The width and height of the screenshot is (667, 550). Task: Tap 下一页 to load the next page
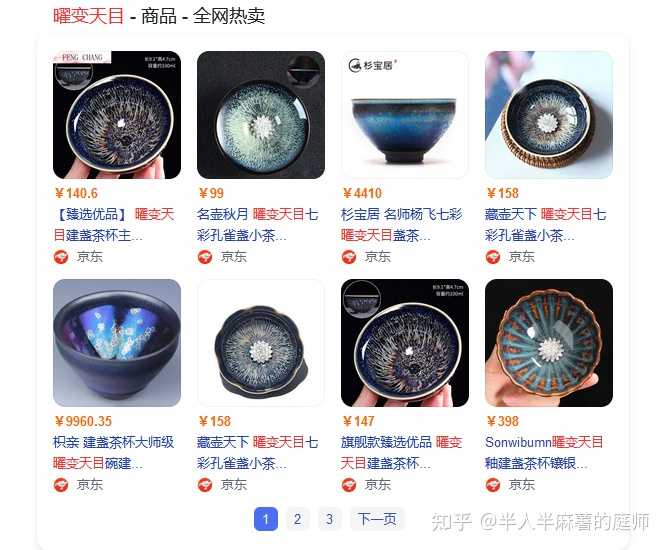(x=377, y=519)
